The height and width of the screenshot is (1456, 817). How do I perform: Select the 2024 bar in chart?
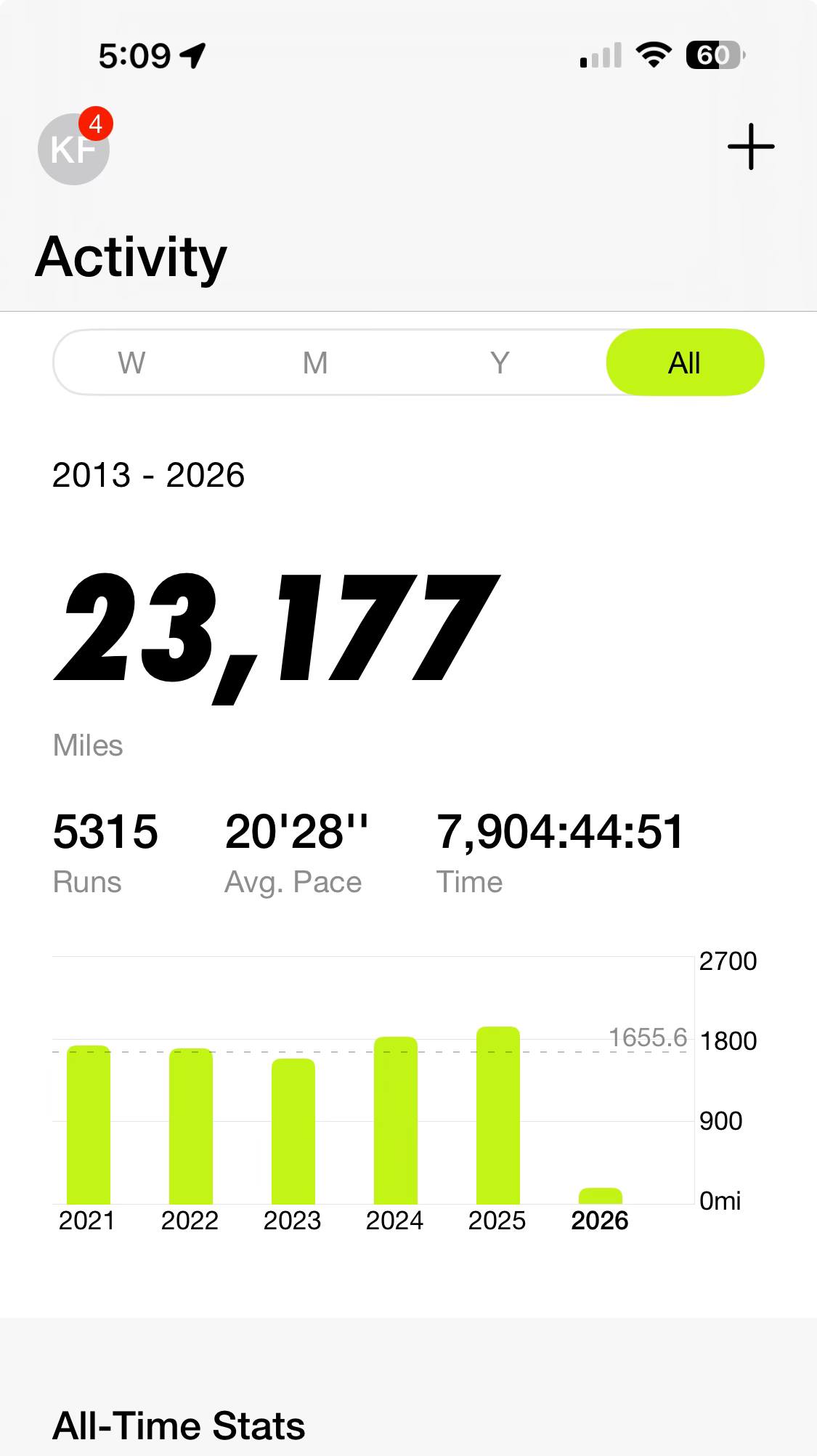tap(396, 1120)
